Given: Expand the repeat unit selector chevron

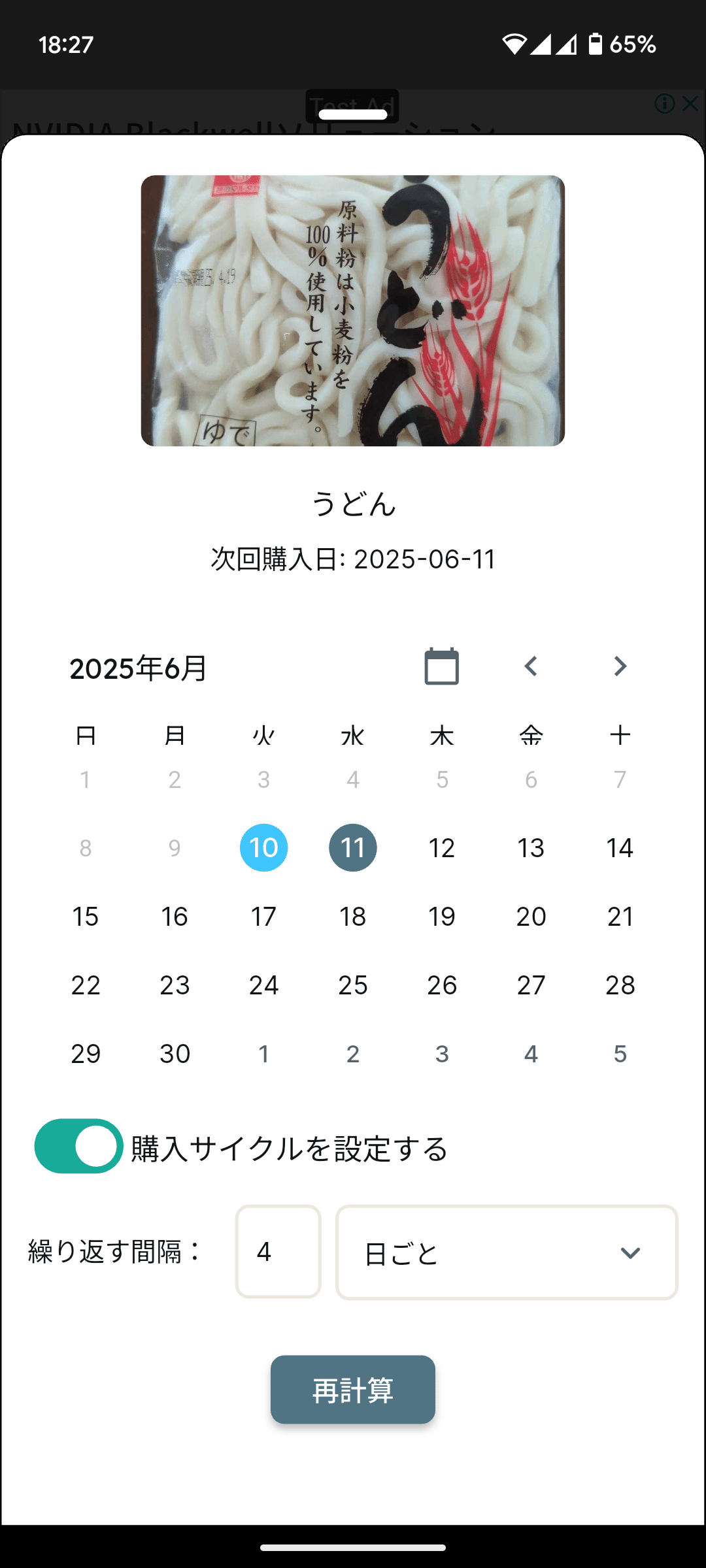Looking at the screenshot, I should pos(630,1252).
